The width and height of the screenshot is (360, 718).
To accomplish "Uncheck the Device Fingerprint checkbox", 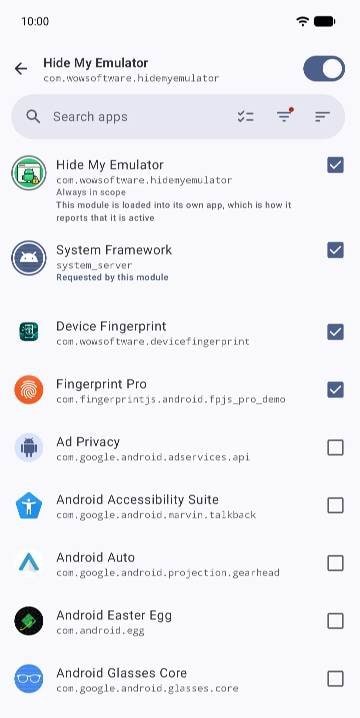I will 335,332.
